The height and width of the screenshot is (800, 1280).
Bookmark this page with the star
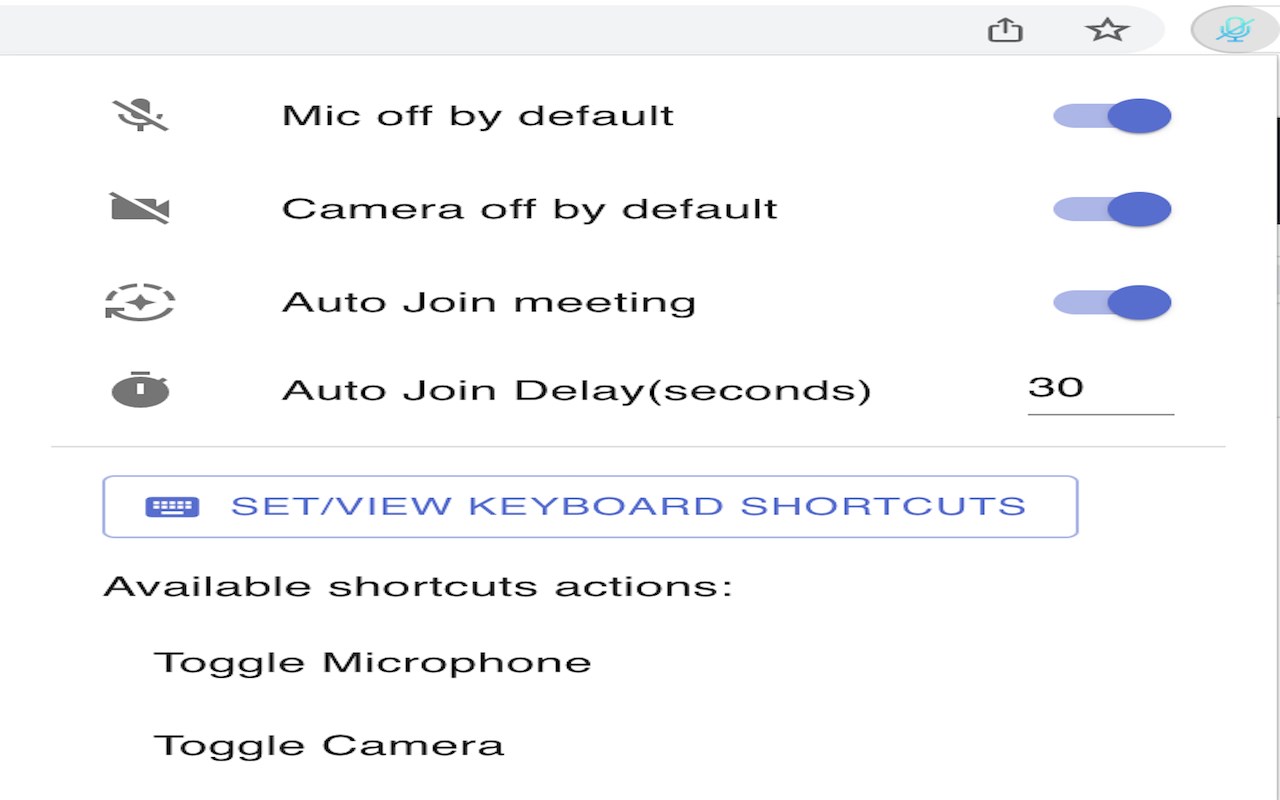point(1107,30)
